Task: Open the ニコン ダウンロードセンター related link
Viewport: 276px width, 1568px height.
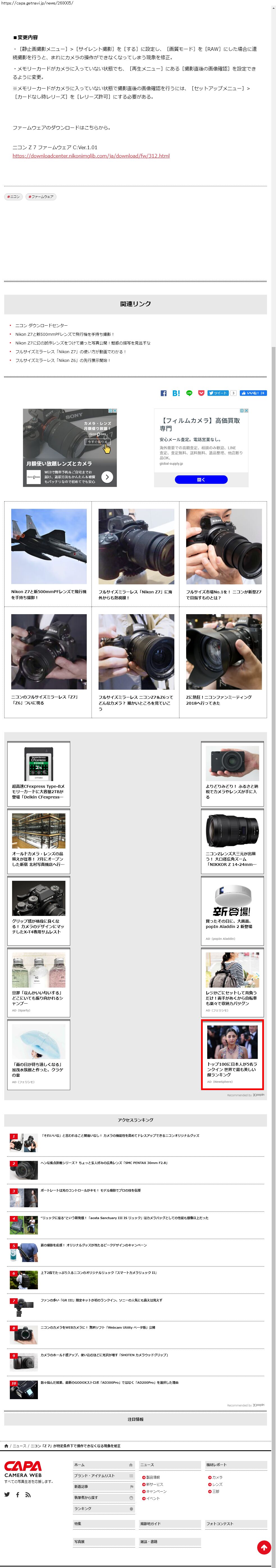Action: tap(41, 326)
